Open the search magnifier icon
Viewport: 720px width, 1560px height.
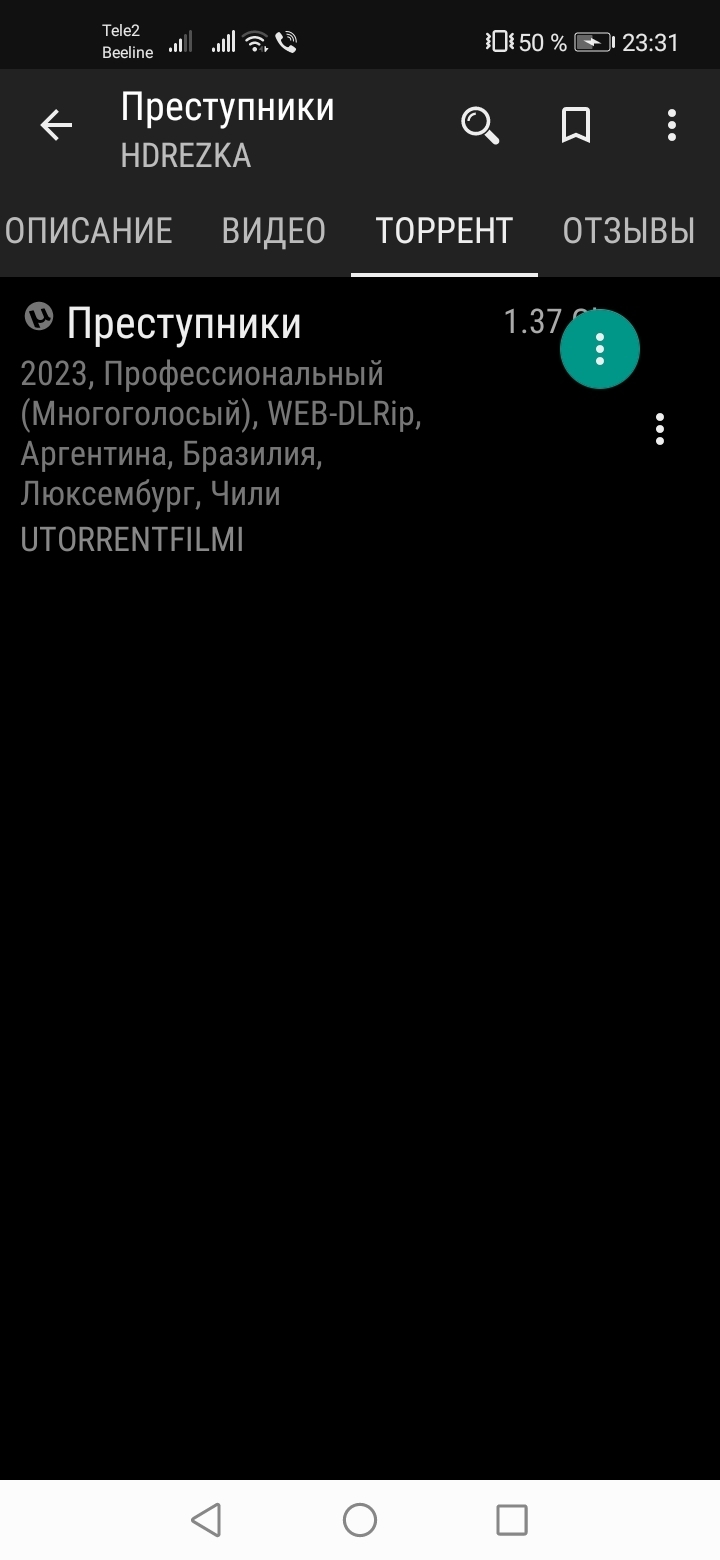tap(480, 126)
